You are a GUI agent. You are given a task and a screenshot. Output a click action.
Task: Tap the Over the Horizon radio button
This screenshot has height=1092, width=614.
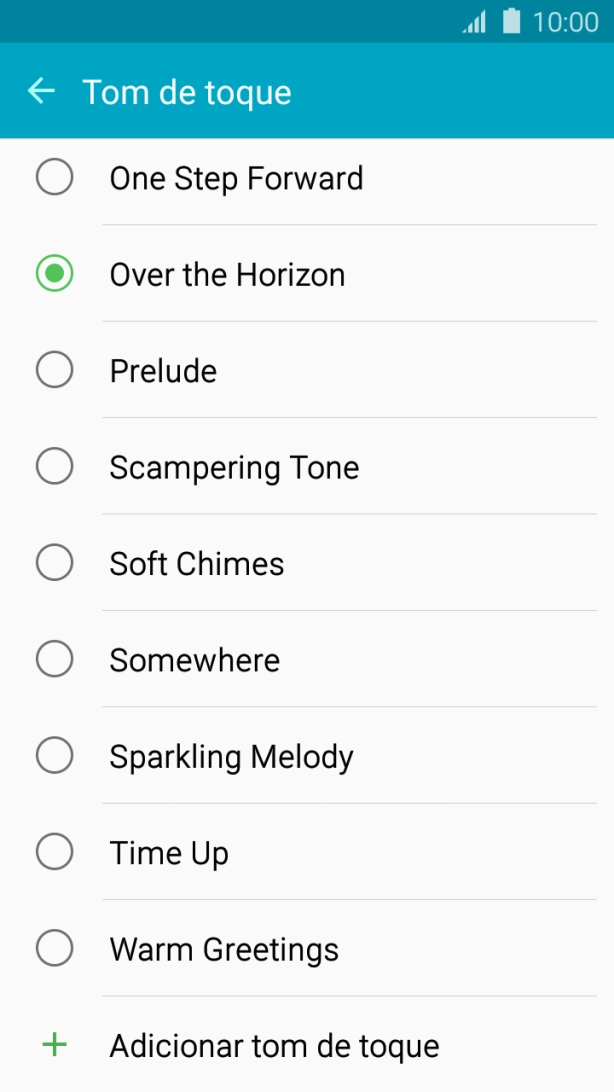point(54,273)
